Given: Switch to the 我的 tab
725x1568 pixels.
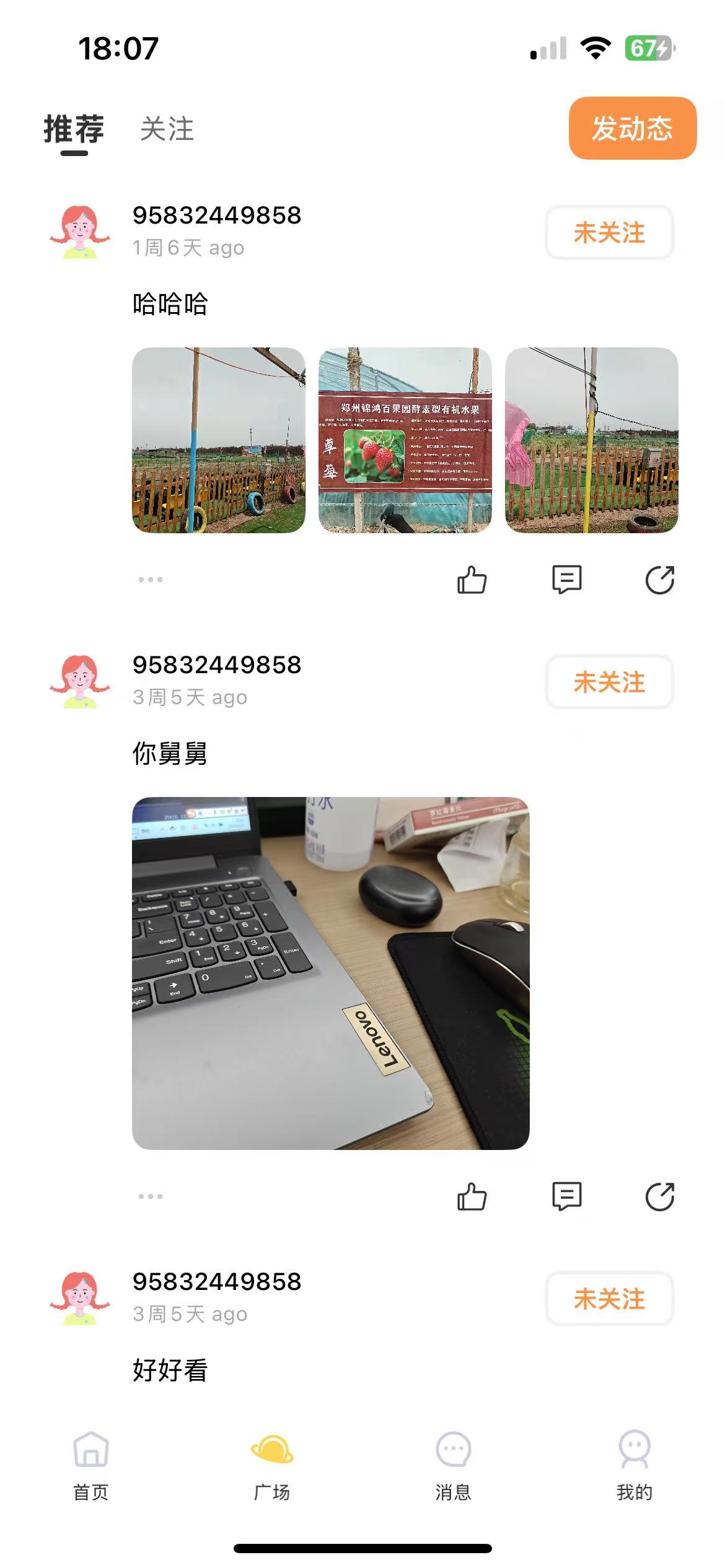Looking at the screenshot, I should click(x=634, y=1465).
